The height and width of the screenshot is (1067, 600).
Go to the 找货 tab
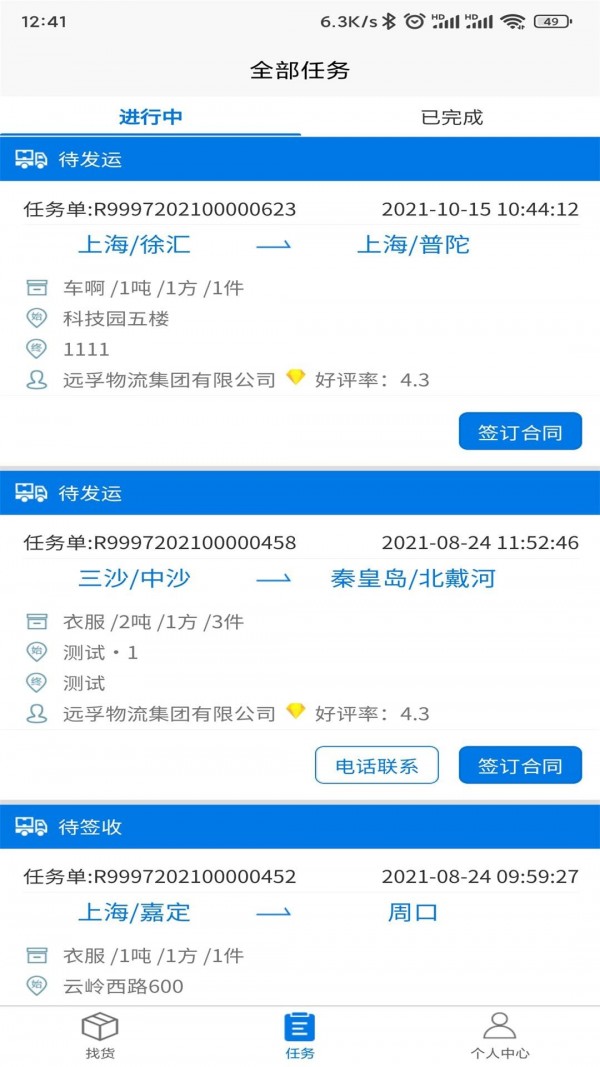(100, 1034)
